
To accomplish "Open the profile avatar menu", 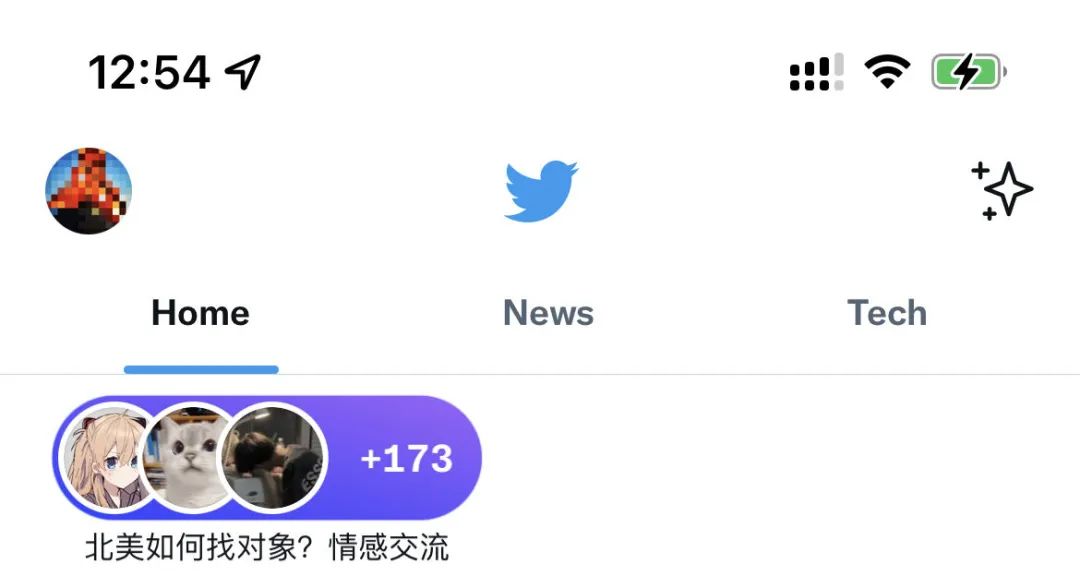I will (89, 190).
